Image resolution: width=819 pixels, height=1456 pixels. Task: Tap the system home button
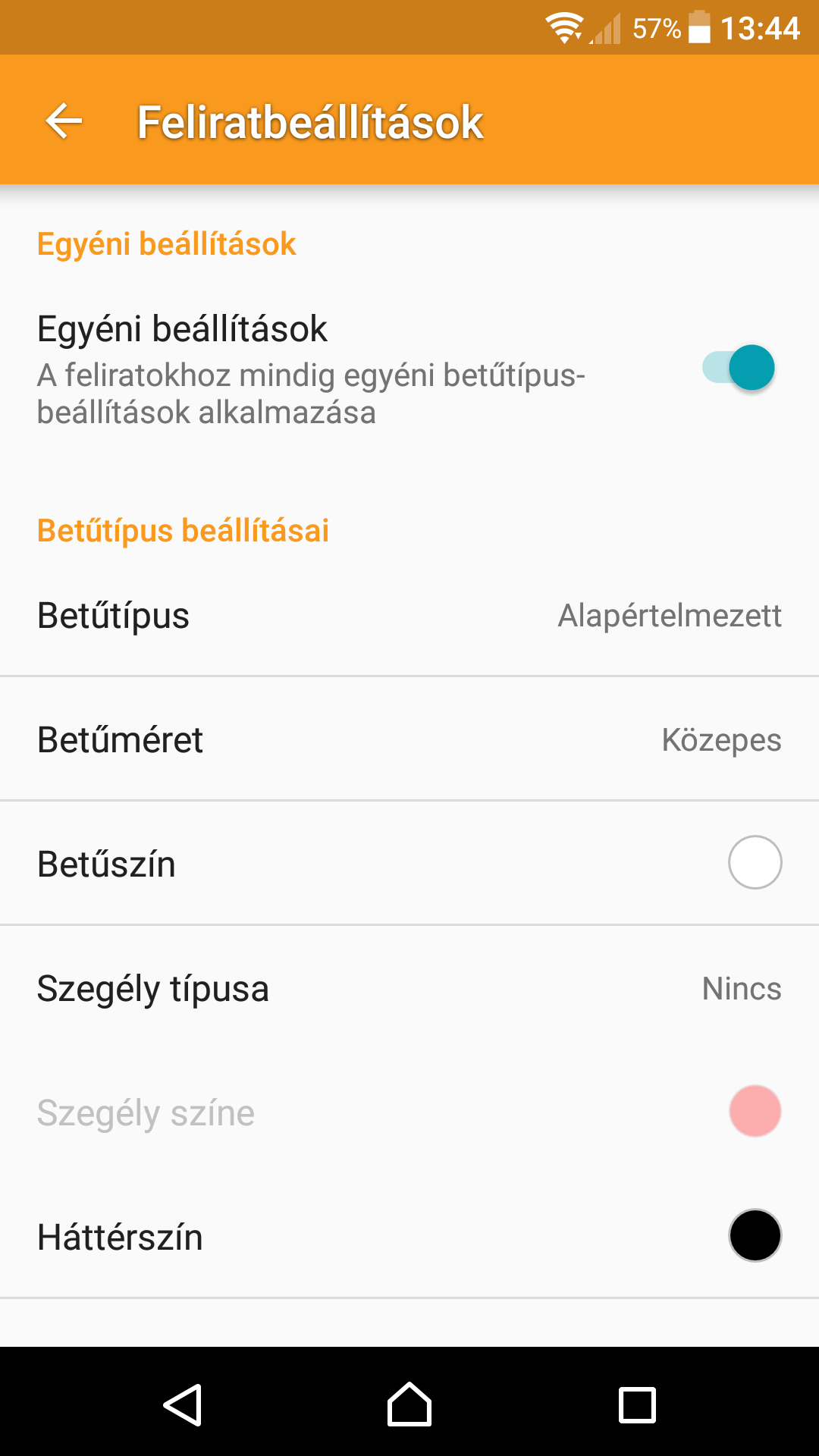point(409,1404)
